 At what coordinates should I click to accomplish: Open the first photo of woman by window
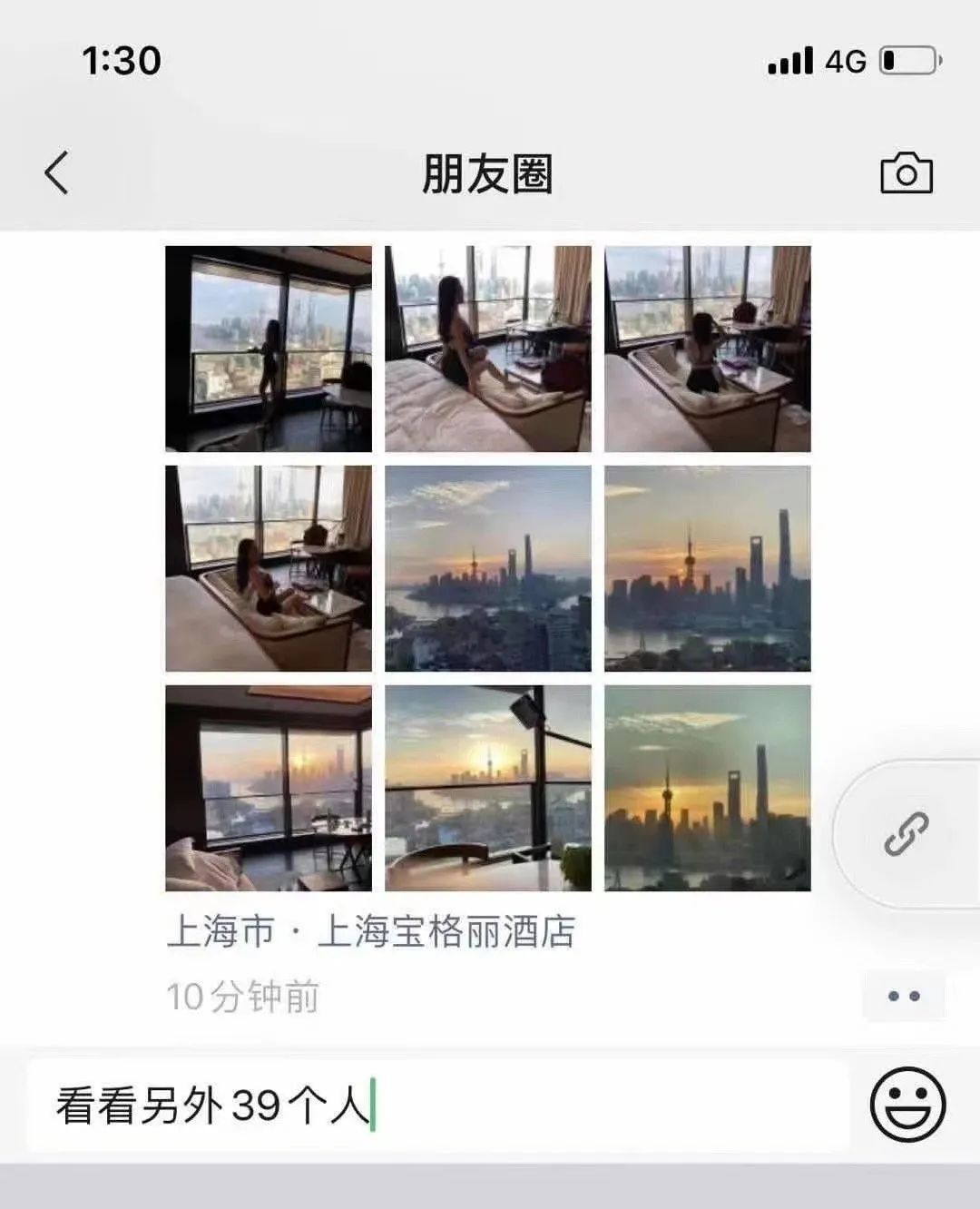click(x=269, y=349)
